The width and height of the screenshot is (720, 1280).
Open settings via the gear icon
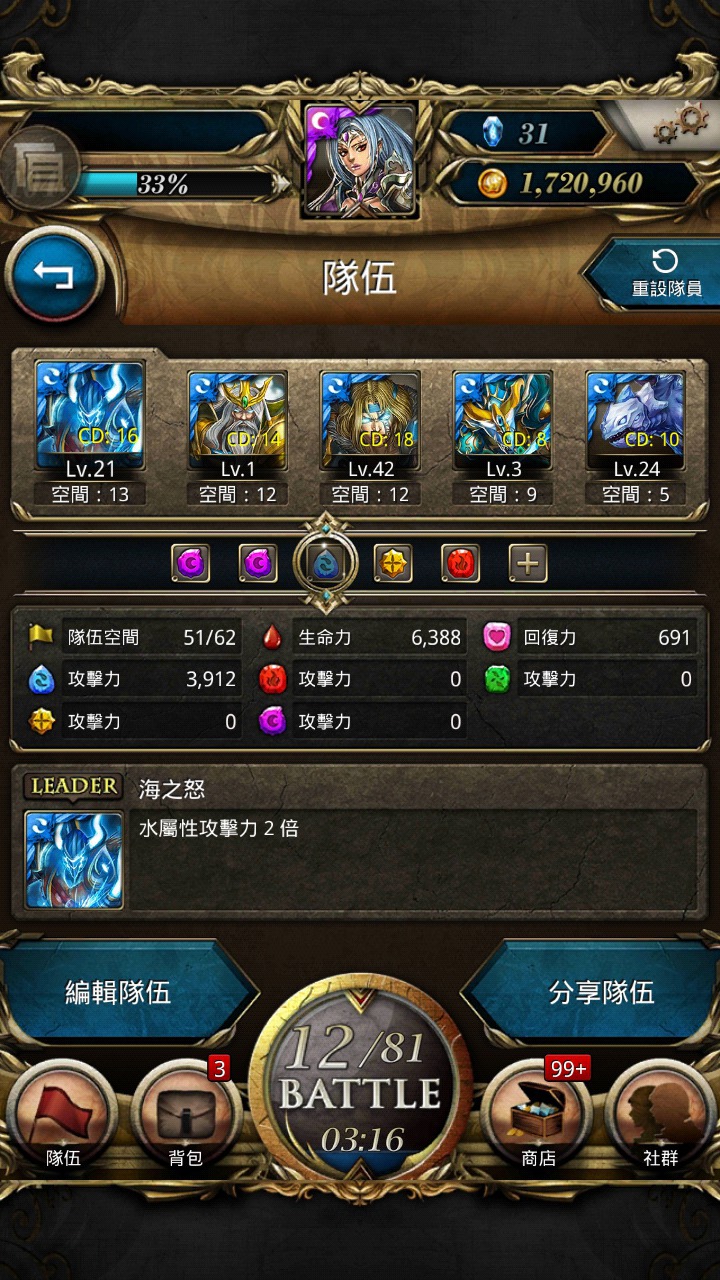tap(681, 124)
